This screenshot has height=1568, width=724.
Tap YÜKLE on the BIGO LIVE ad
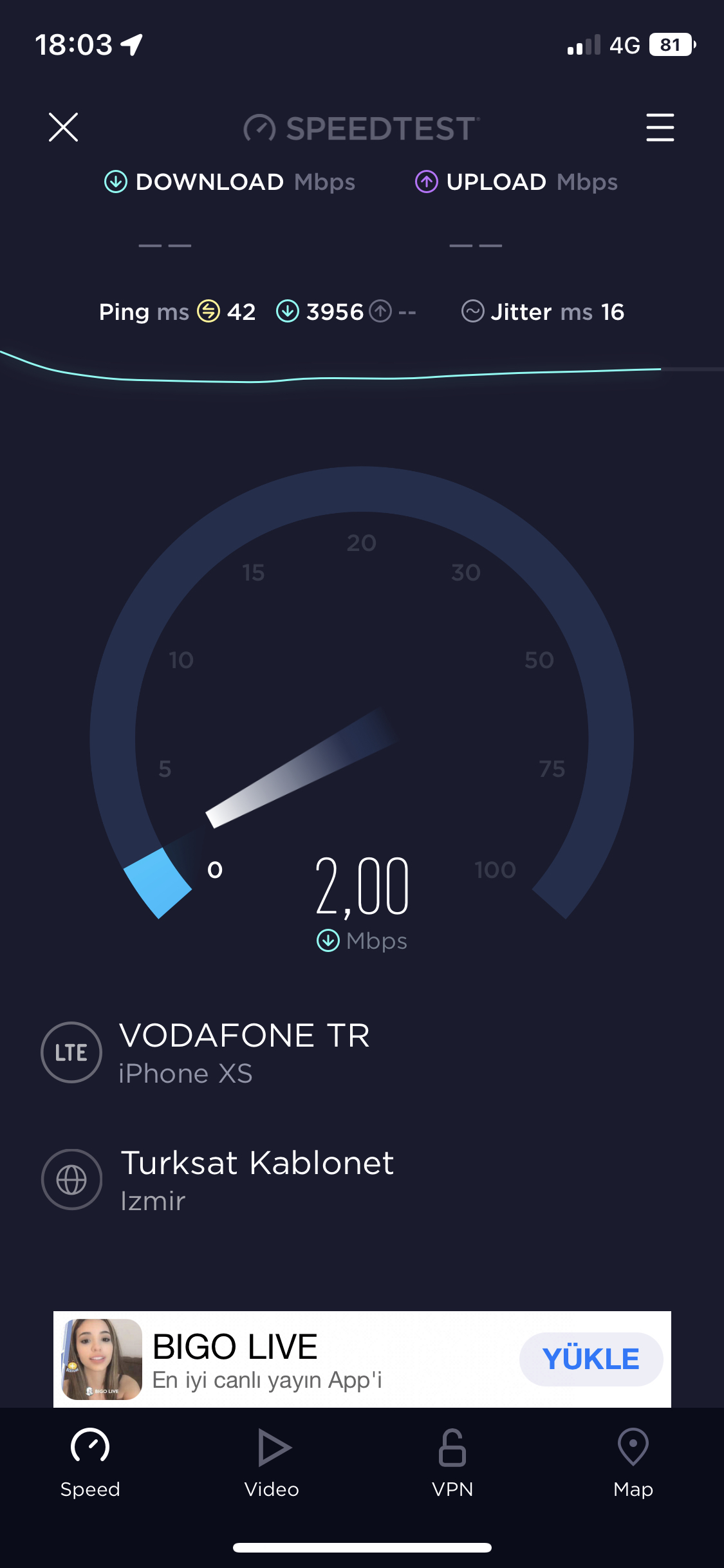click(x=591, y=1359)
